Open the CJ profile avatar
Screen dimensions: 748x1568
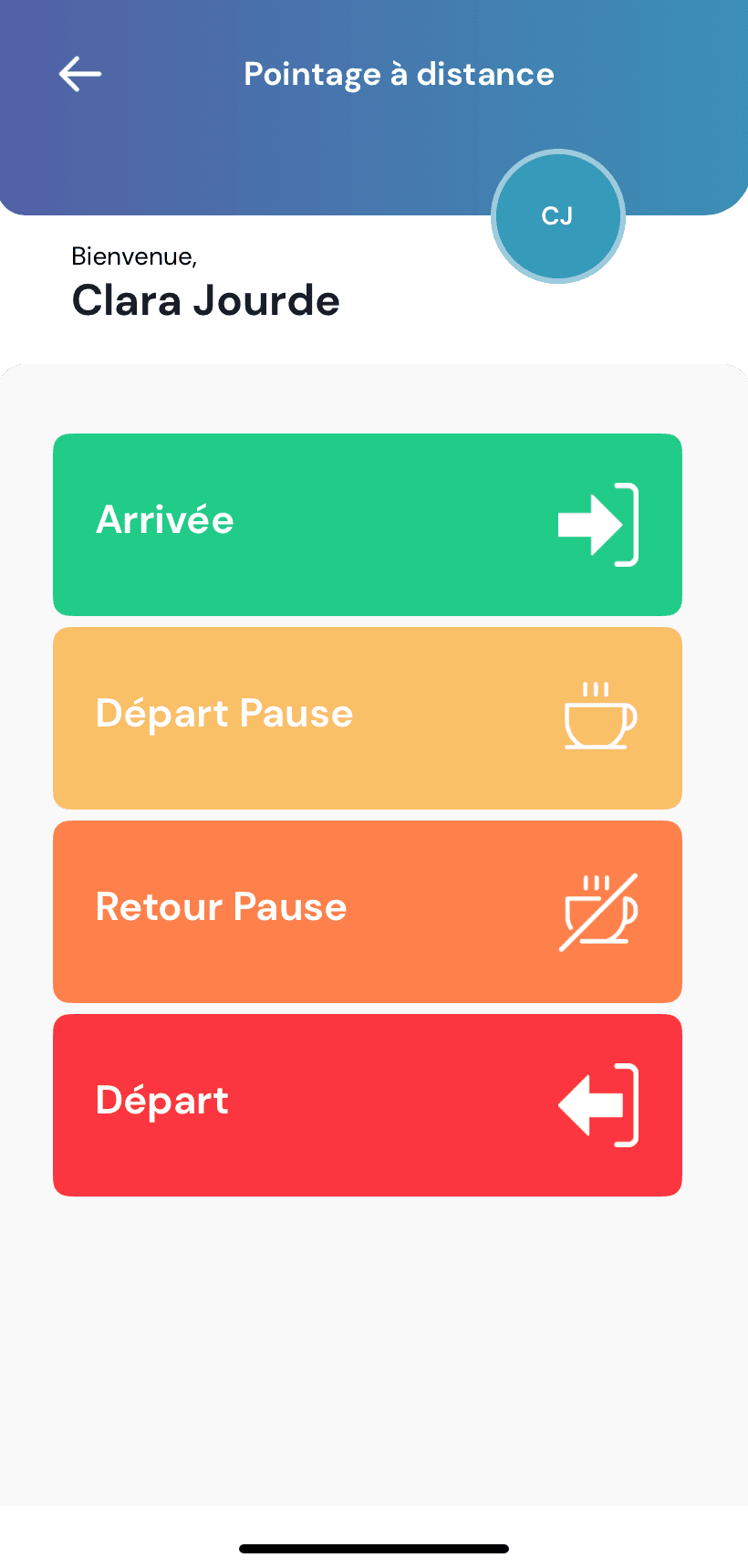(557, 216)
